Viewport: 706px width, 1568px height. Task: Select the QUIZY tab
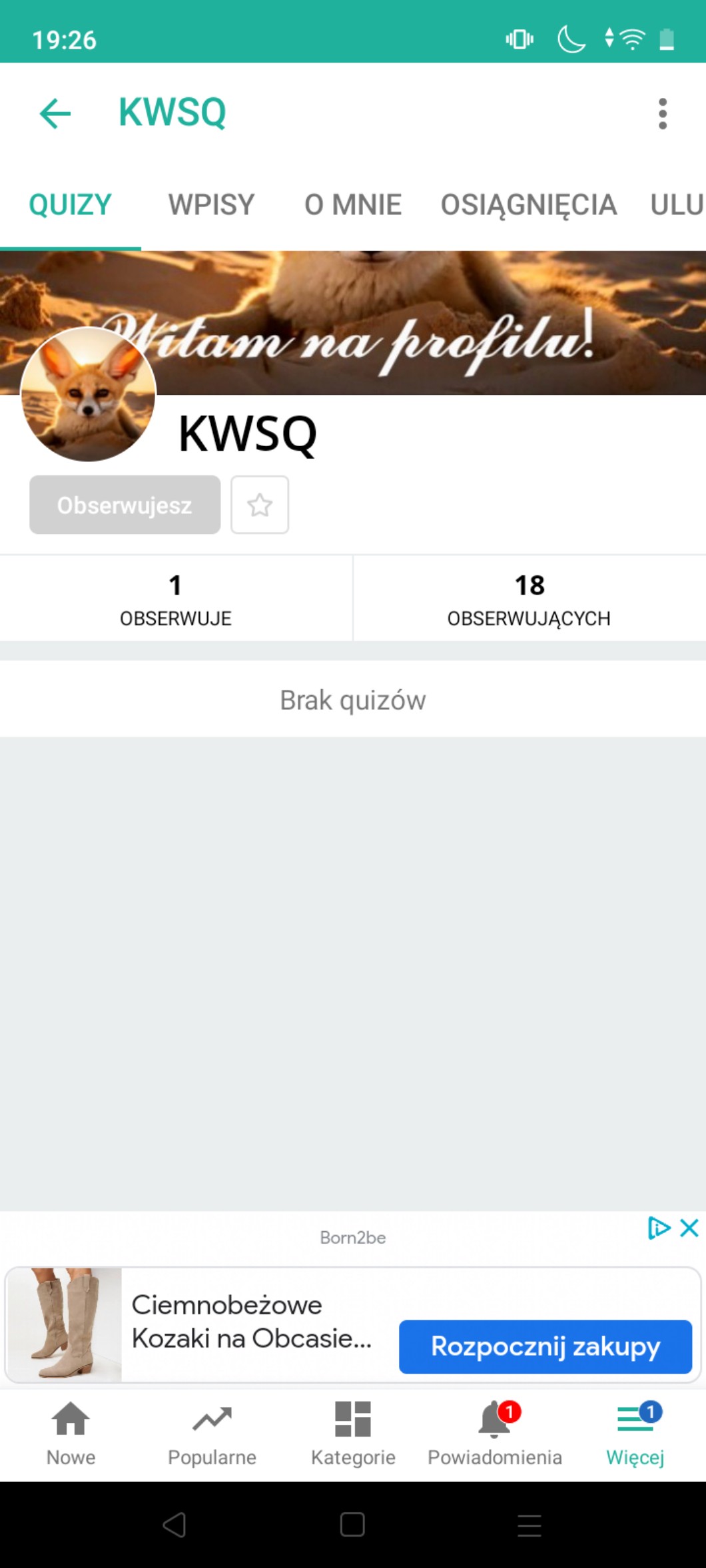[70, 204]
